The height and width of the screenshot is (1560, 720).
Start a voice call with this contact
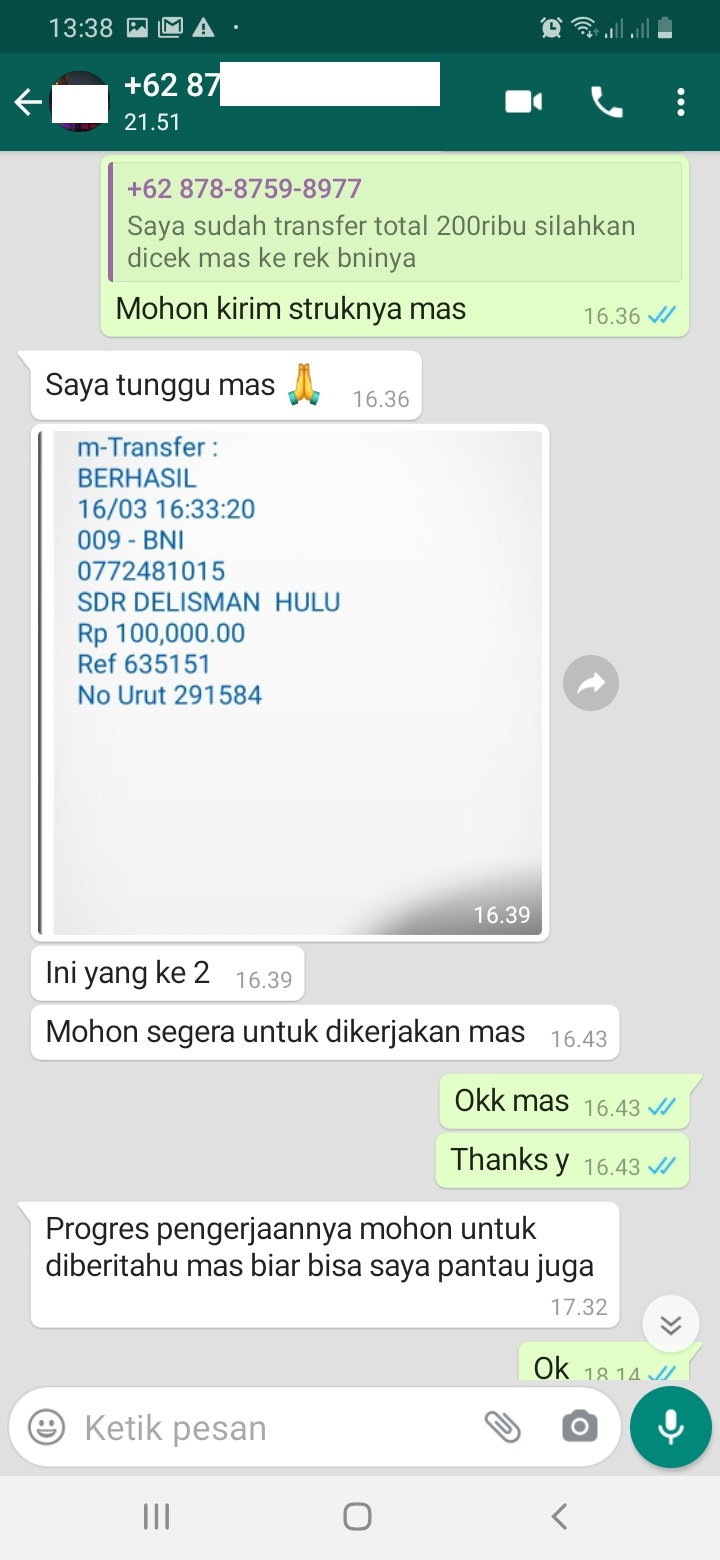point(607,102)
